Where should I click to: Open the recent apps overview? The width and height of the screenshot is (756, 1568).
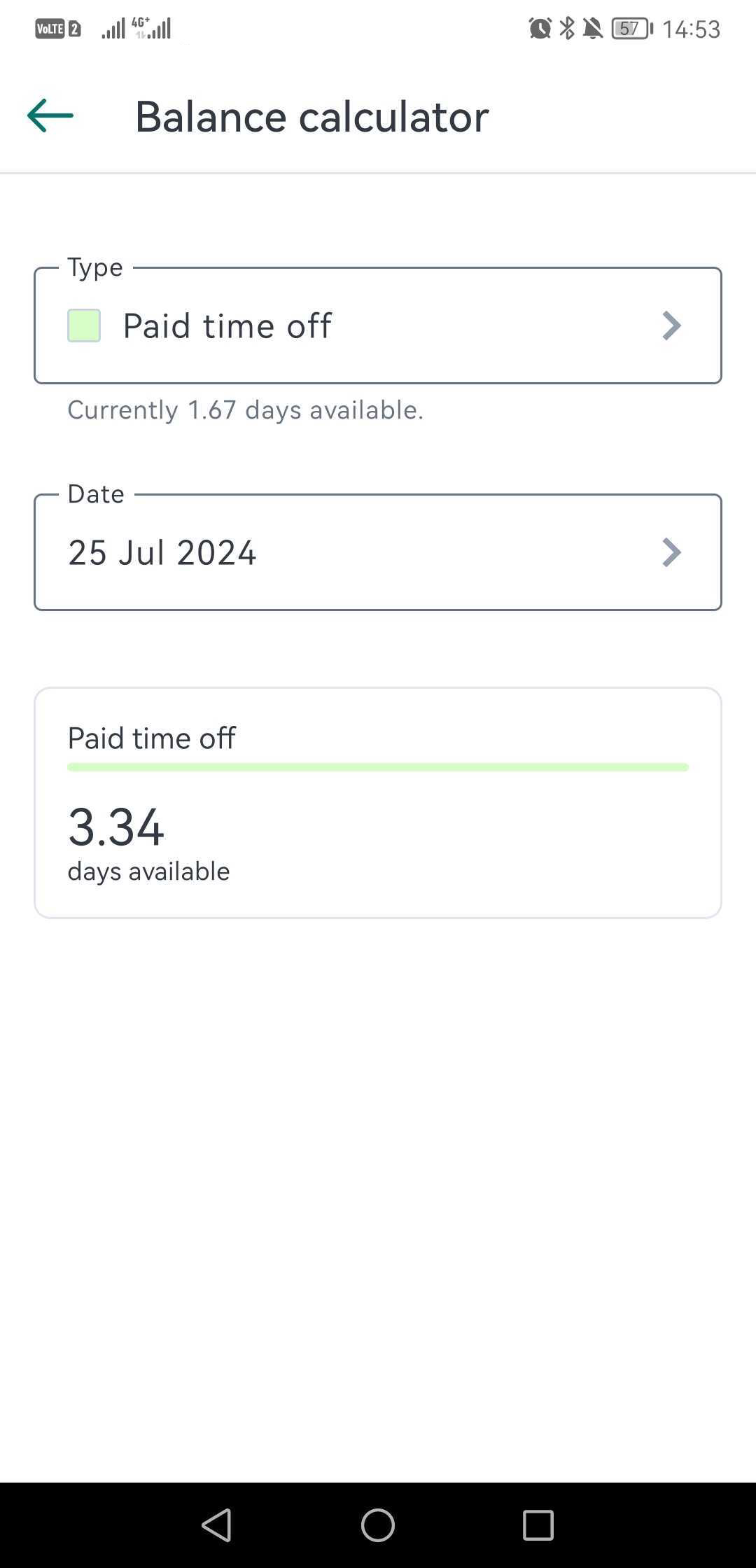click(538, 1525)
